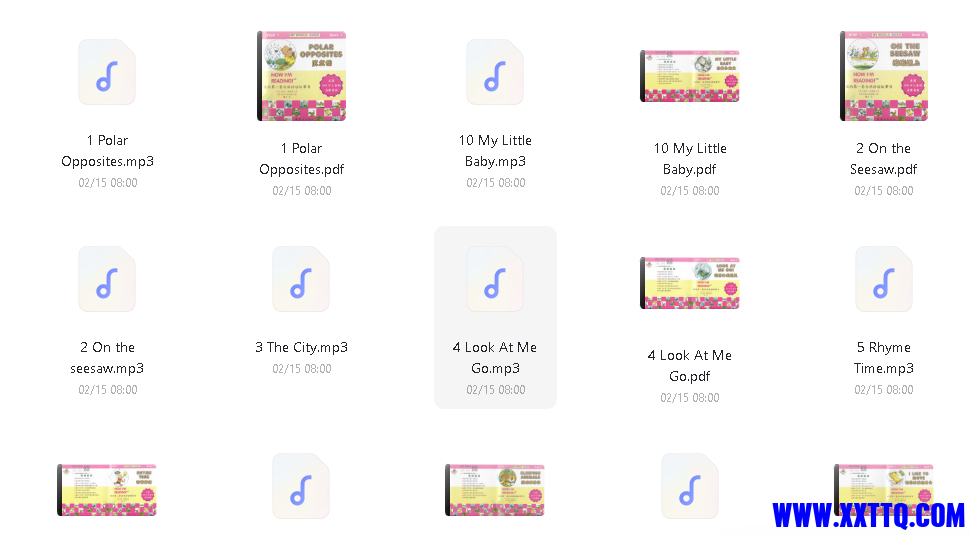Play 2 On the seesaw.mp3
Screen dimensions: 970x535
(107, 280)
